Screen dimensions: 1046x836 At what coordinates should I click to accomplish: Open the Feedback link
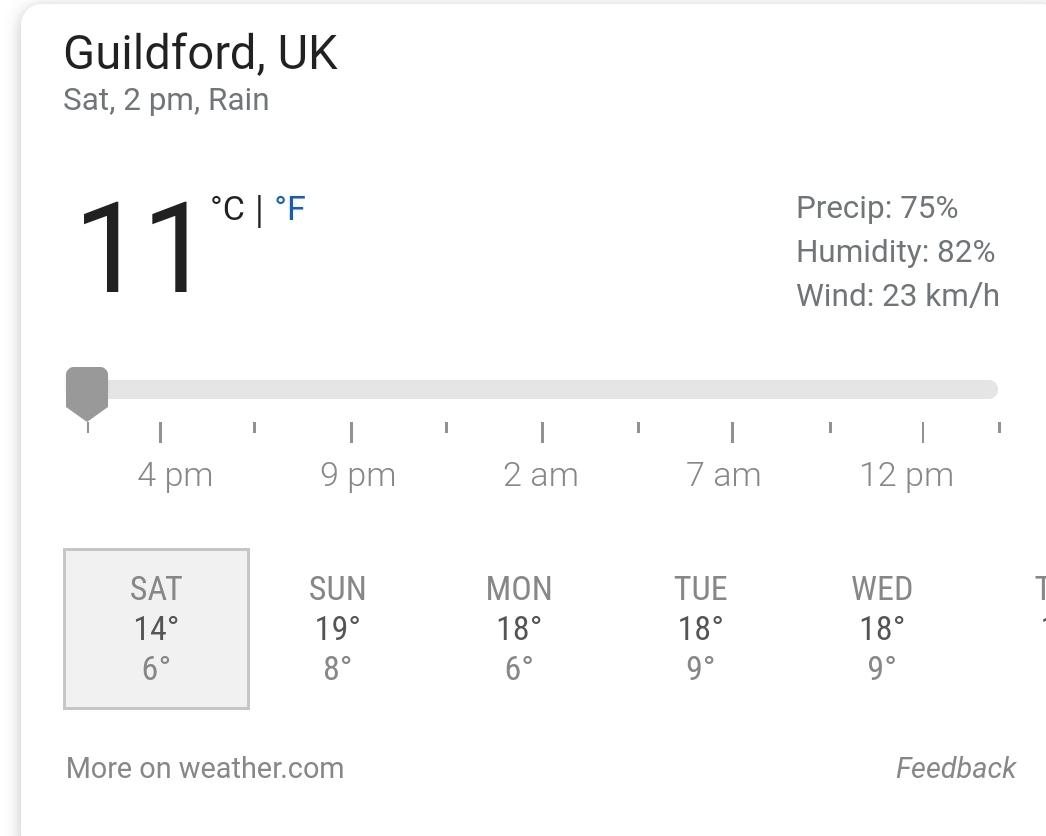pyautogui.click(x=955, y=768)
